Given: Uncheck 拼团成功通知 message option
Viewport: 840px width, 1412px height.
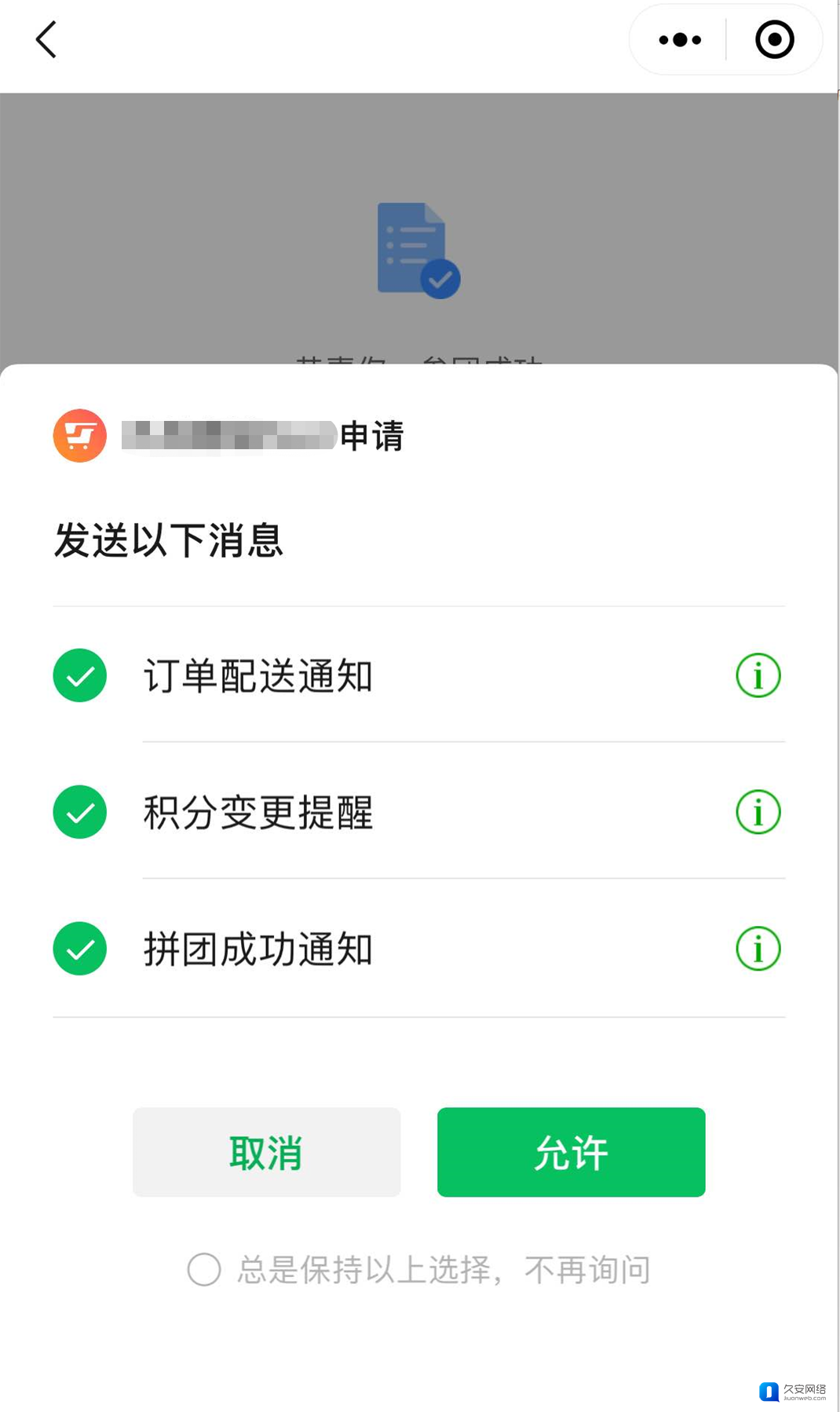Looking at the screenshot, I should coord(80,949).
